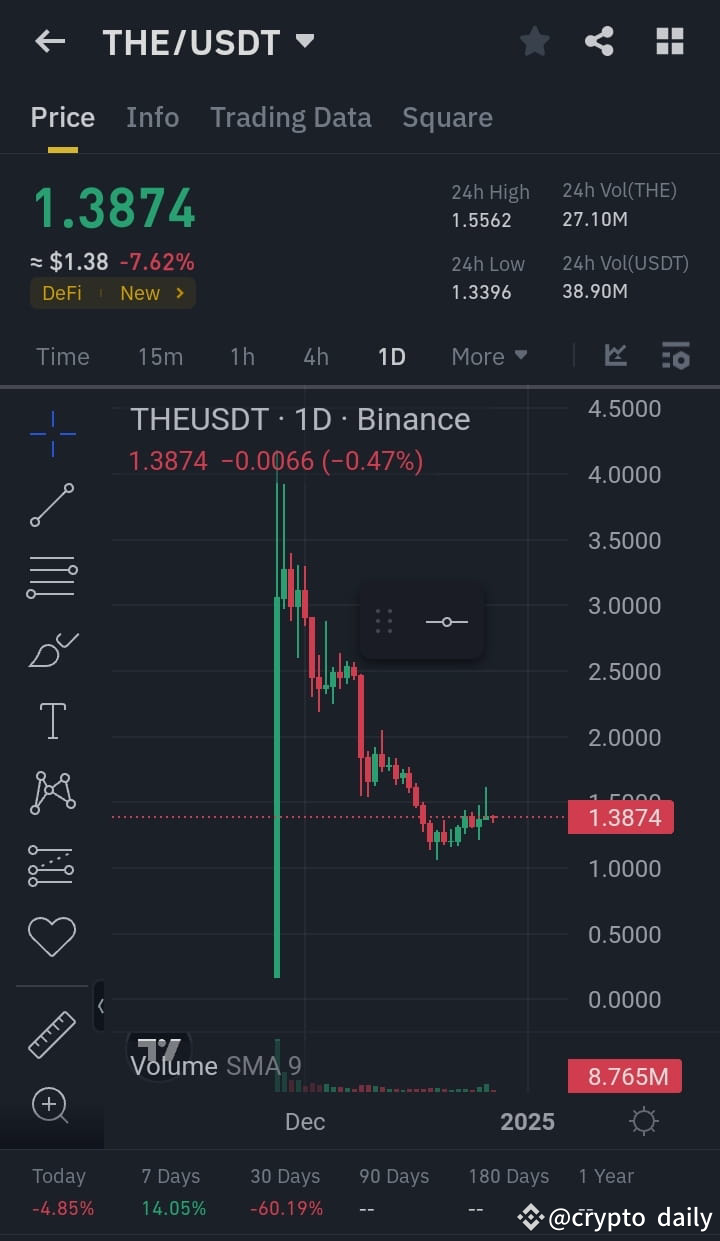The image size is (720, 1241).
Task: Select the trend line drawing tool
Action: pyautogui.click(x=52, y=505)
